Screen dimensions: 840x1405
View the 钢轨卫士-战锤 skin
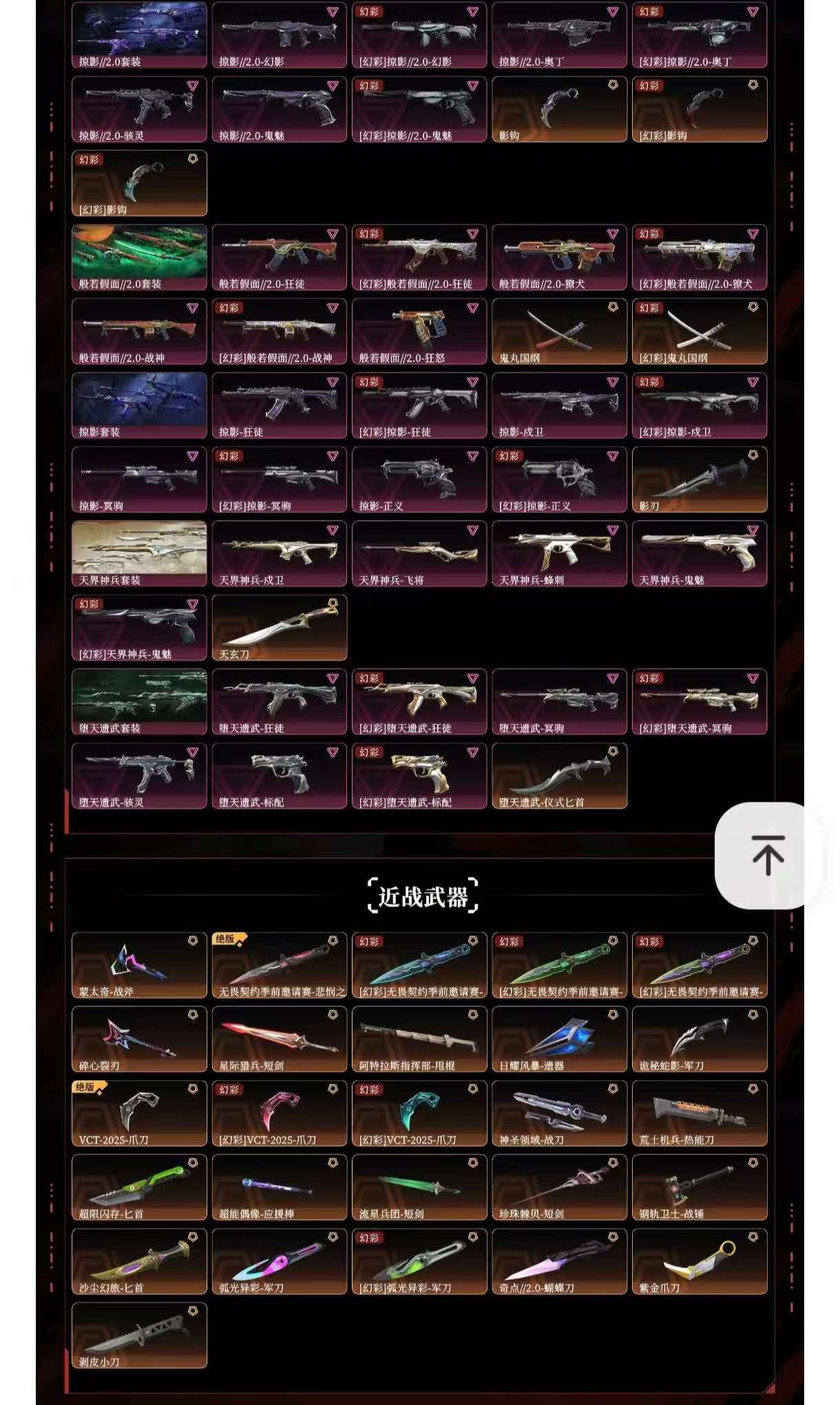coord(700,1187)
